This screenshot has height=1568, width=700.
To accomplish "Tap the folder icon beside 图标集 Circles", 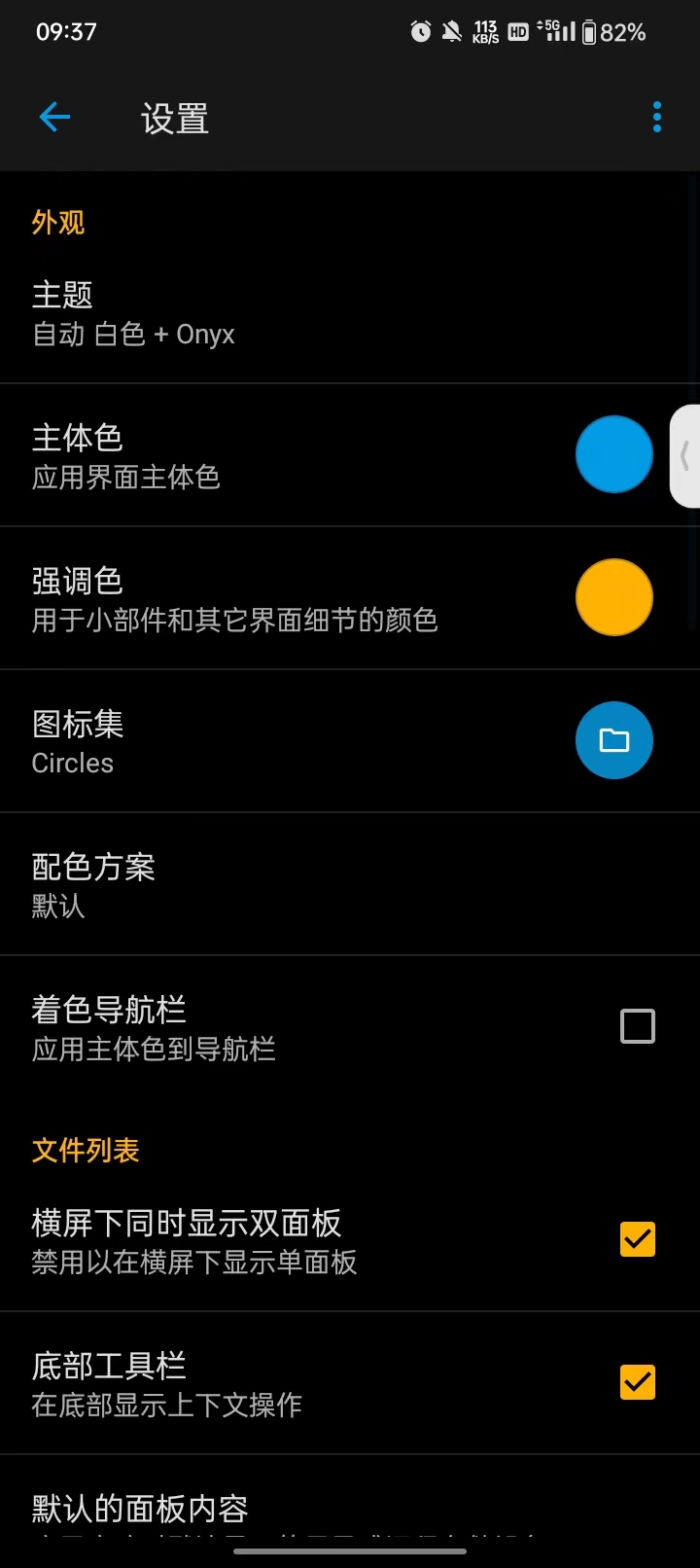I will 613,740.
